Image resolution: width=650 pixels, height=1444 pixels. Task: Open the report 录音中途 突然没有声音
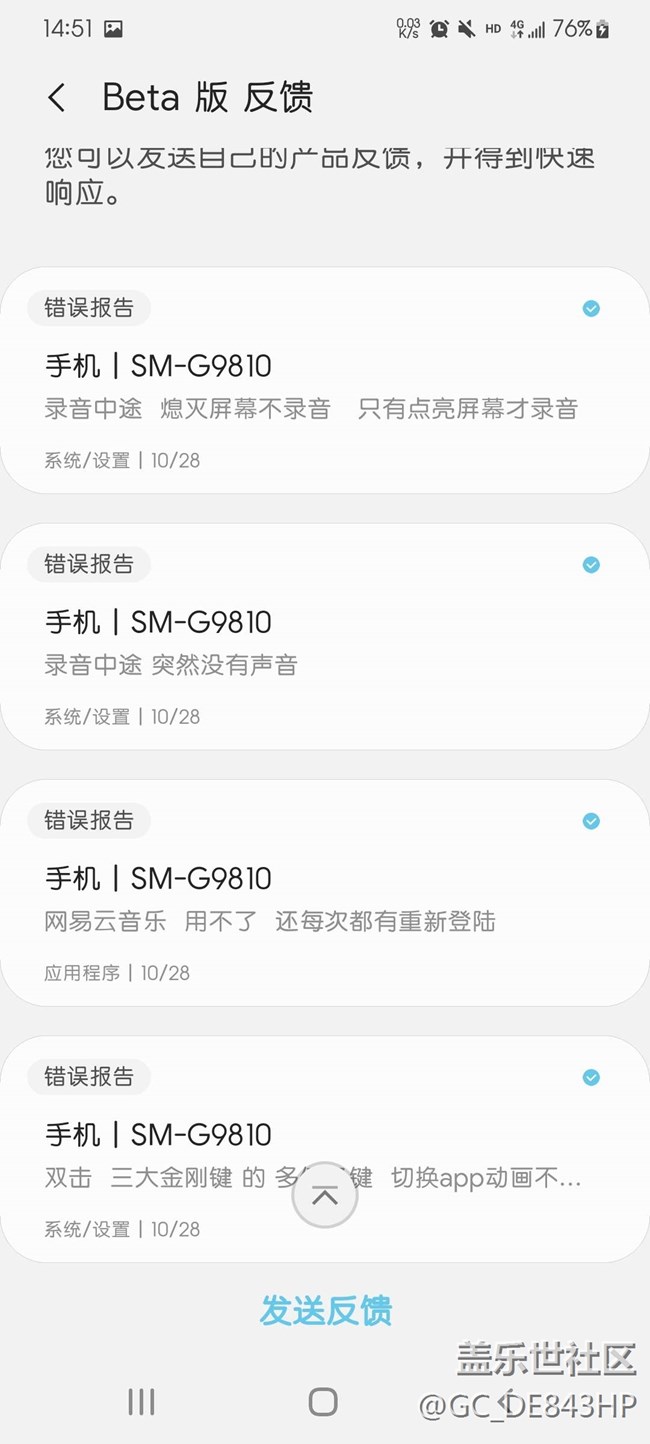click(324, 637)
